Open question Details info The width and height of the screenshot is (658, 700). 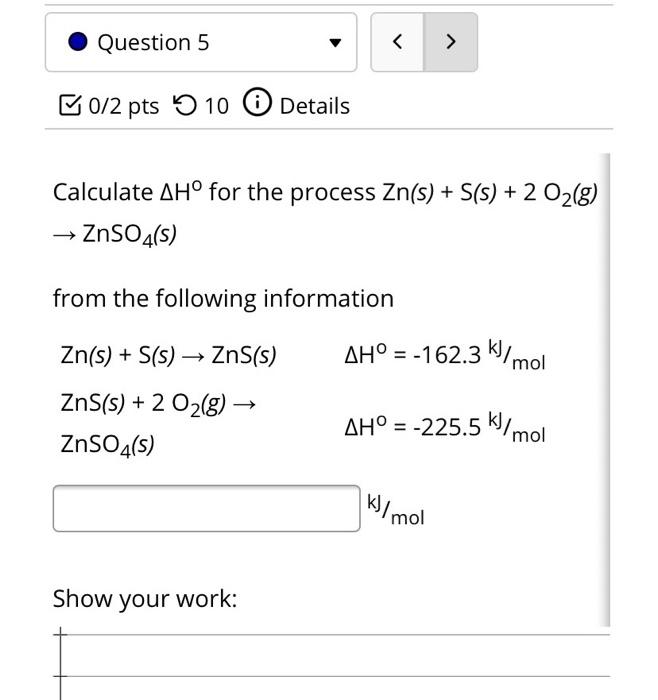point(299,105)
